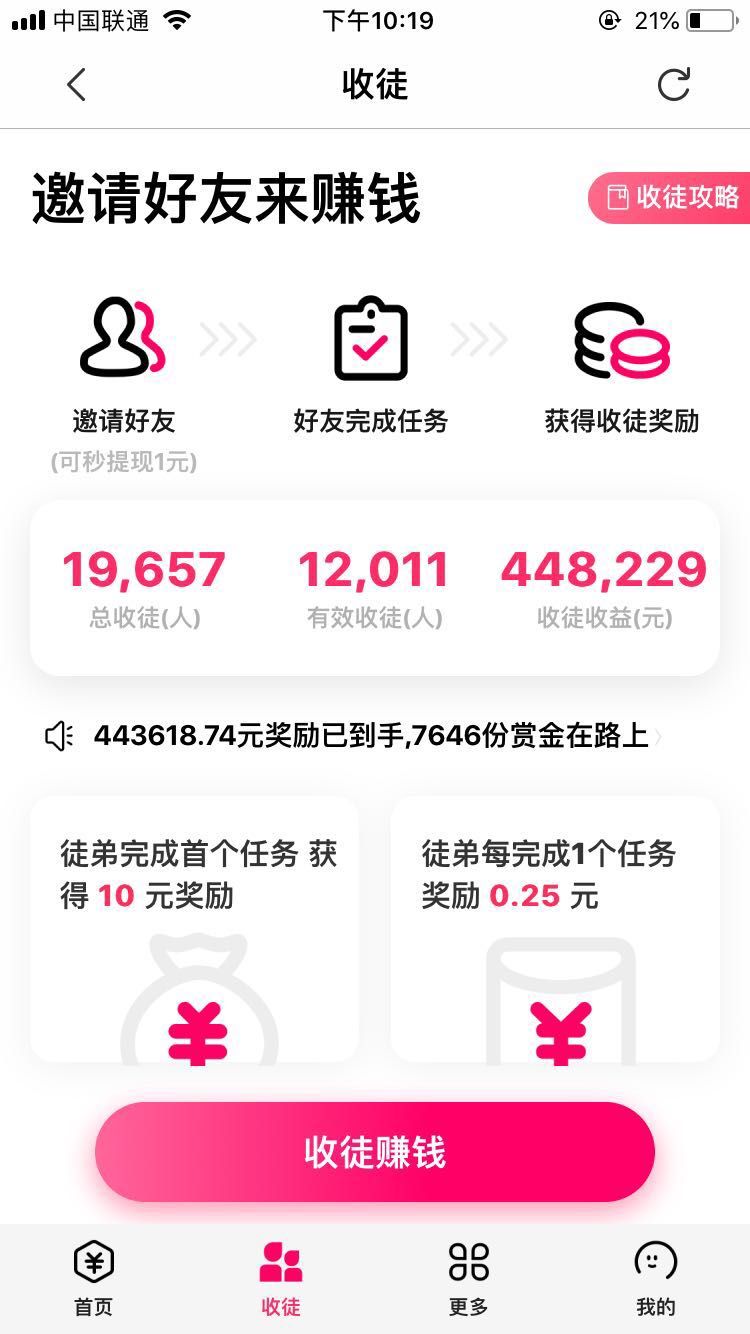Open the 10 元 first-task reward card
The height and width of the screenshot is (1334, 750).
[194, 929]
